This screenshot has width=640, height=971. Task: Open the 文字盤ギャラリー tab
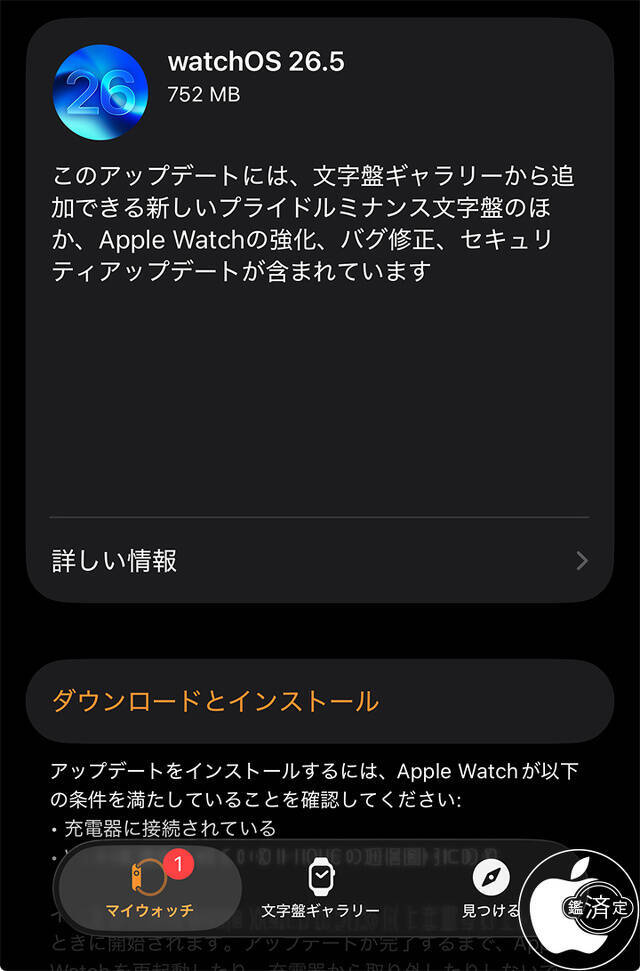pyautogui.click(x=320, y=887)
